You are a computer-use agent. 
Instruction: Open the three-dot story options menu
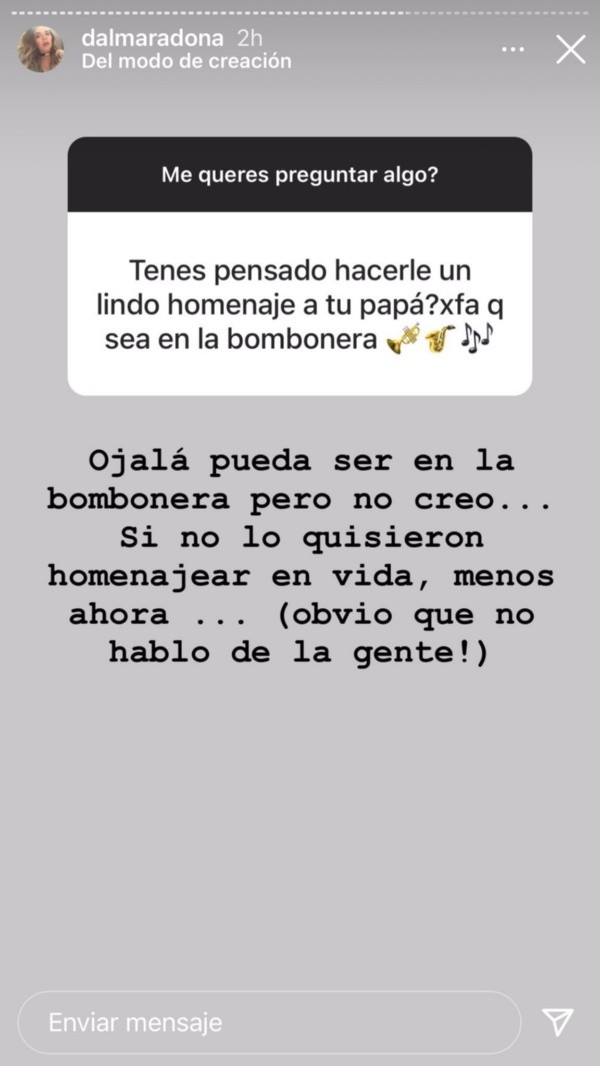click(513, 49)
